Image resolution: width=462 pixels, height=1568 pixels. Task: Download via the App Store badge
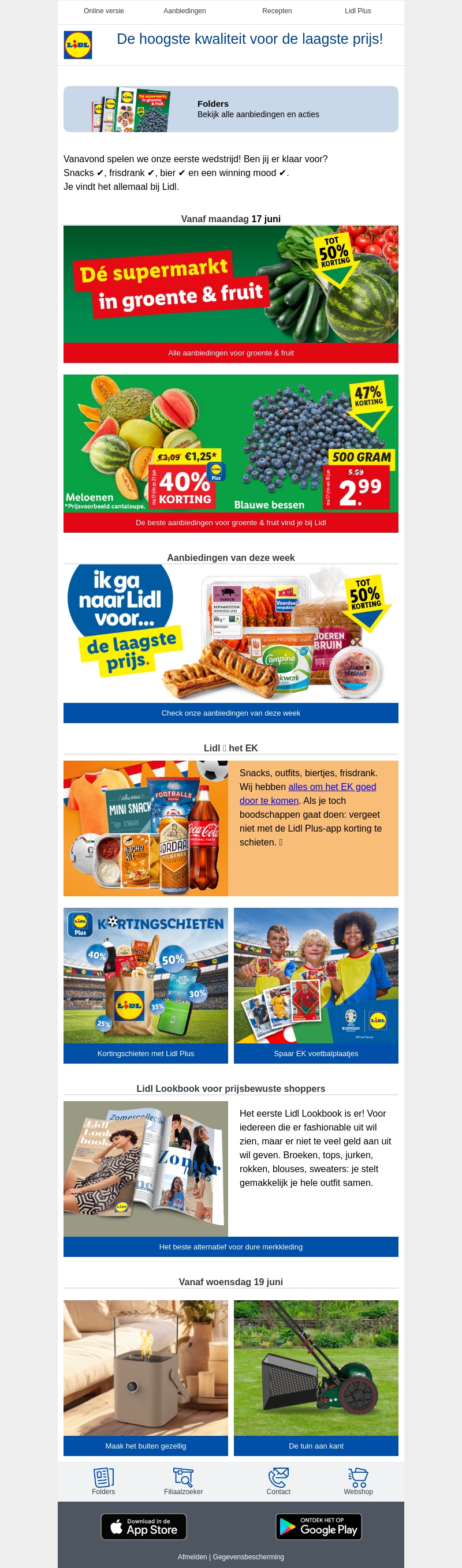pos(144,1526)
